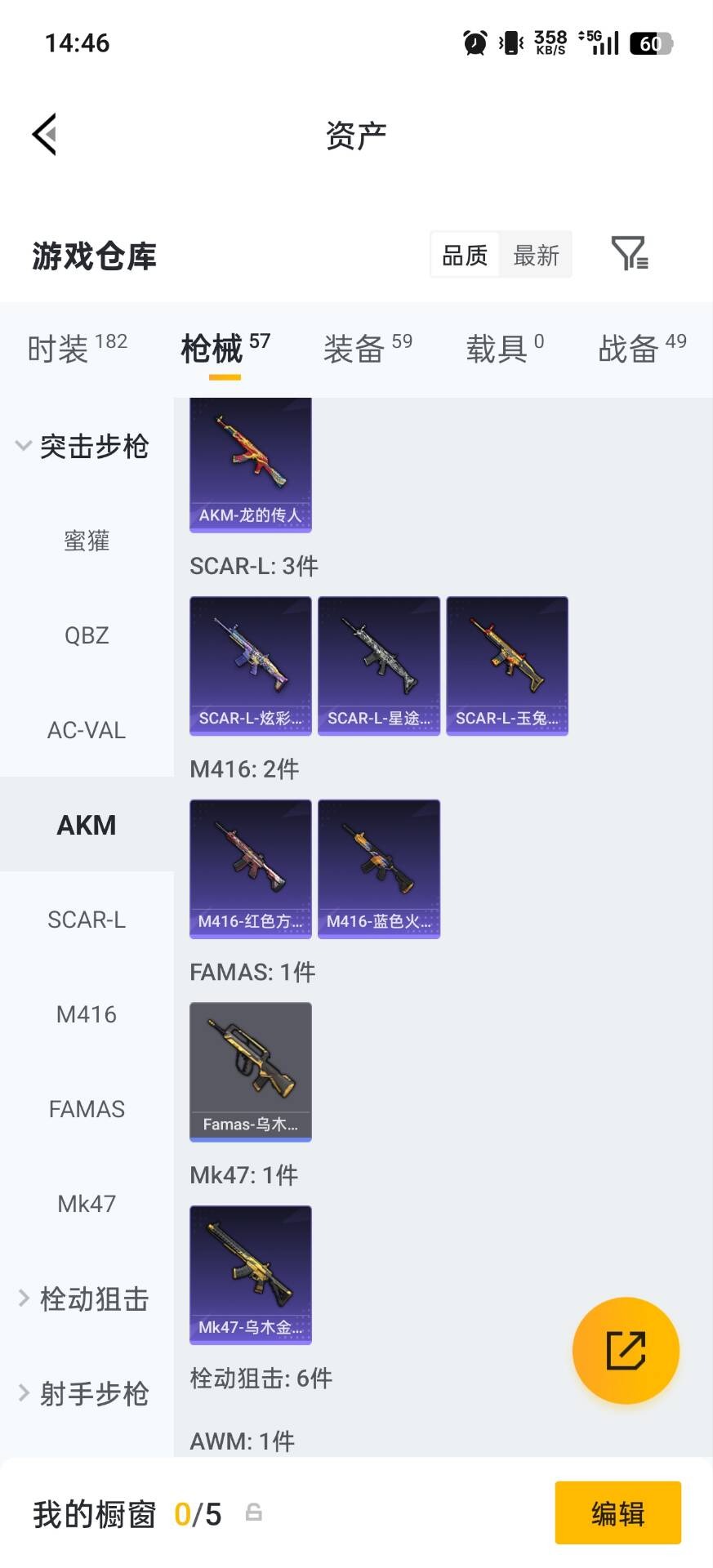713x1568 pixels.
Task: Enable 最新 sorting
Action: pyautogui.click(x=536, y=254)
